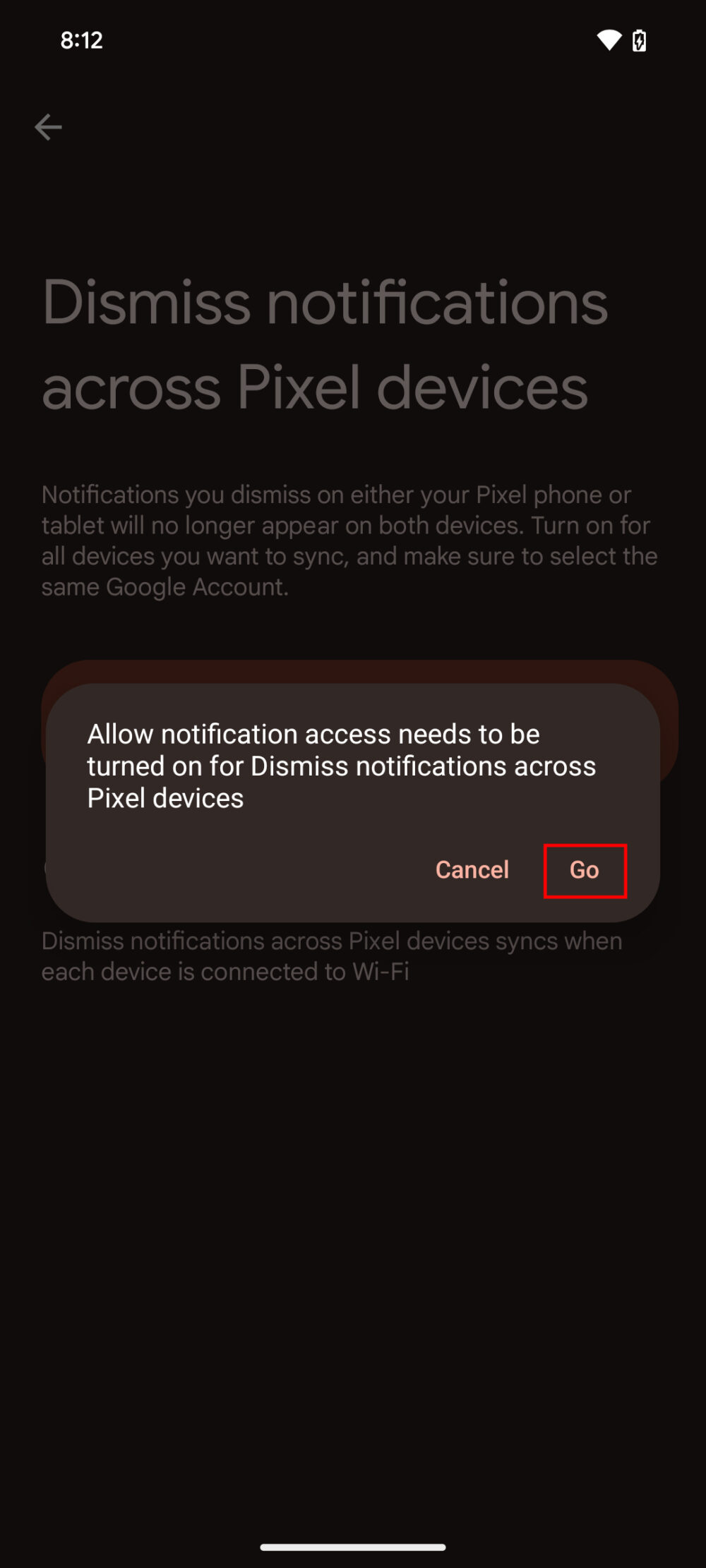Tap the battery indicator showing charging bolt

(639, 40)
